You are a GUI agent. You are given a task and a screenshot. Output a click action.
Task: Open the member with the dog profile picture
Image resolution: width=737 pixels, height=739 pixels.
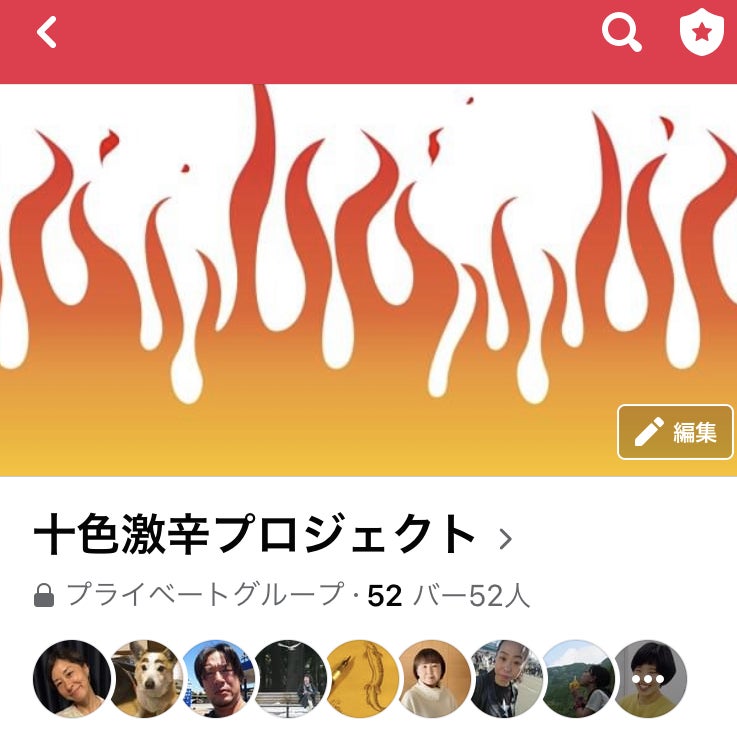click(x=146, y=678)
